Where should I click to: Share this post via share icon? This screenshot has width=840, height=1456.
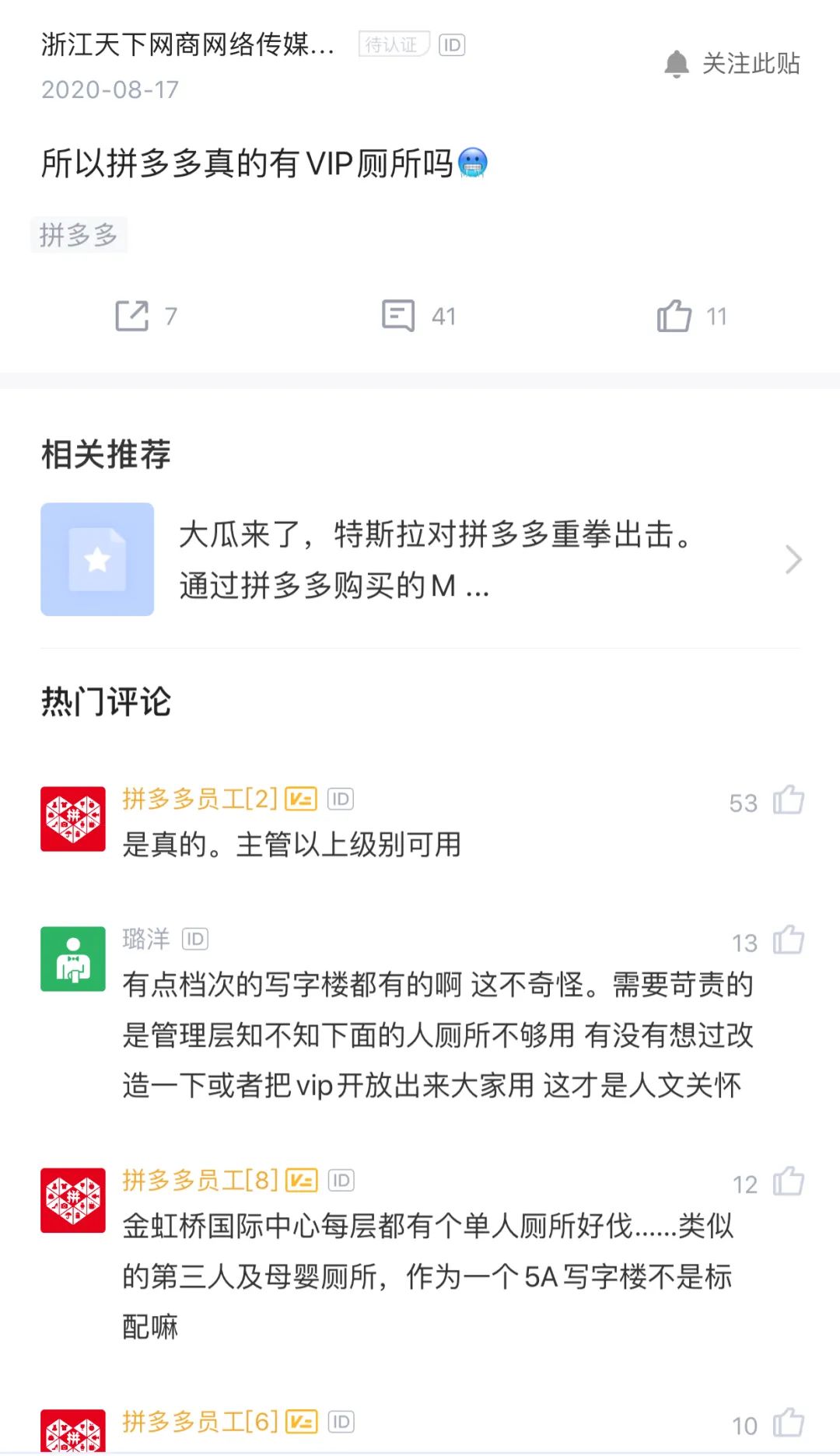pos(132,316)
